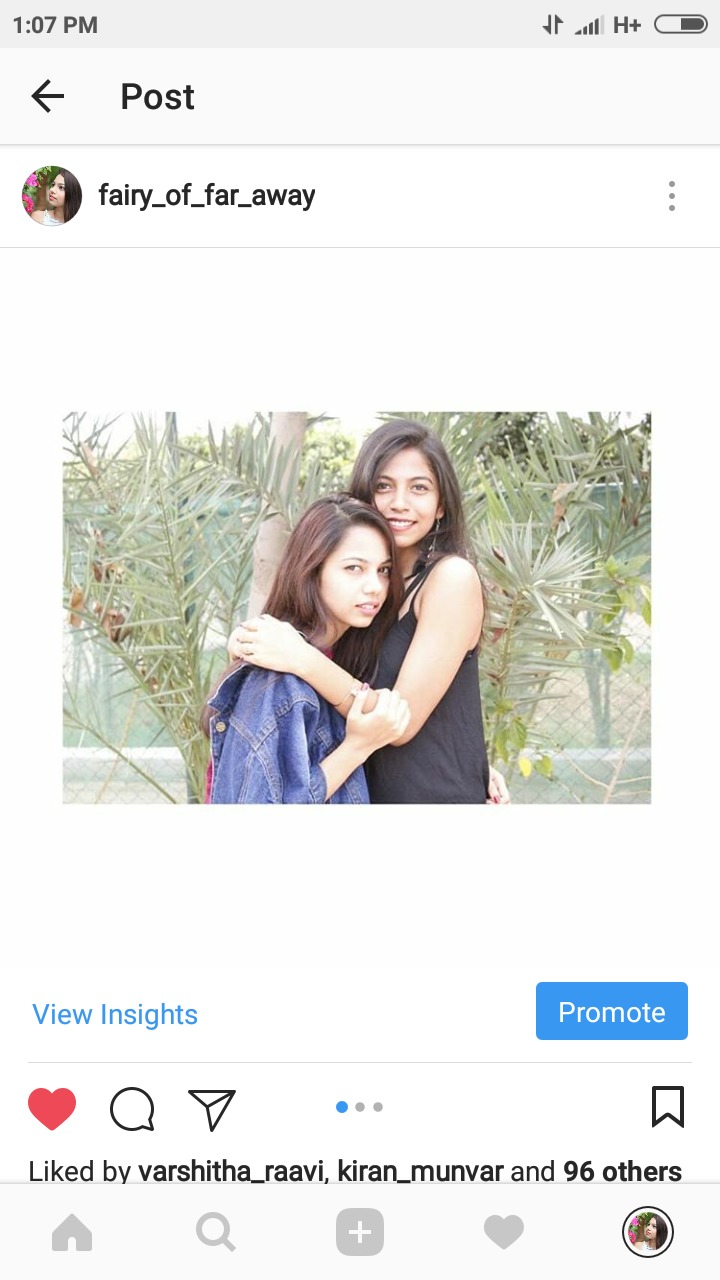Share the post via paper plane icon
Viewport: 720px width, 1280px height.
pyautogui.click(x=212, y=1108)
